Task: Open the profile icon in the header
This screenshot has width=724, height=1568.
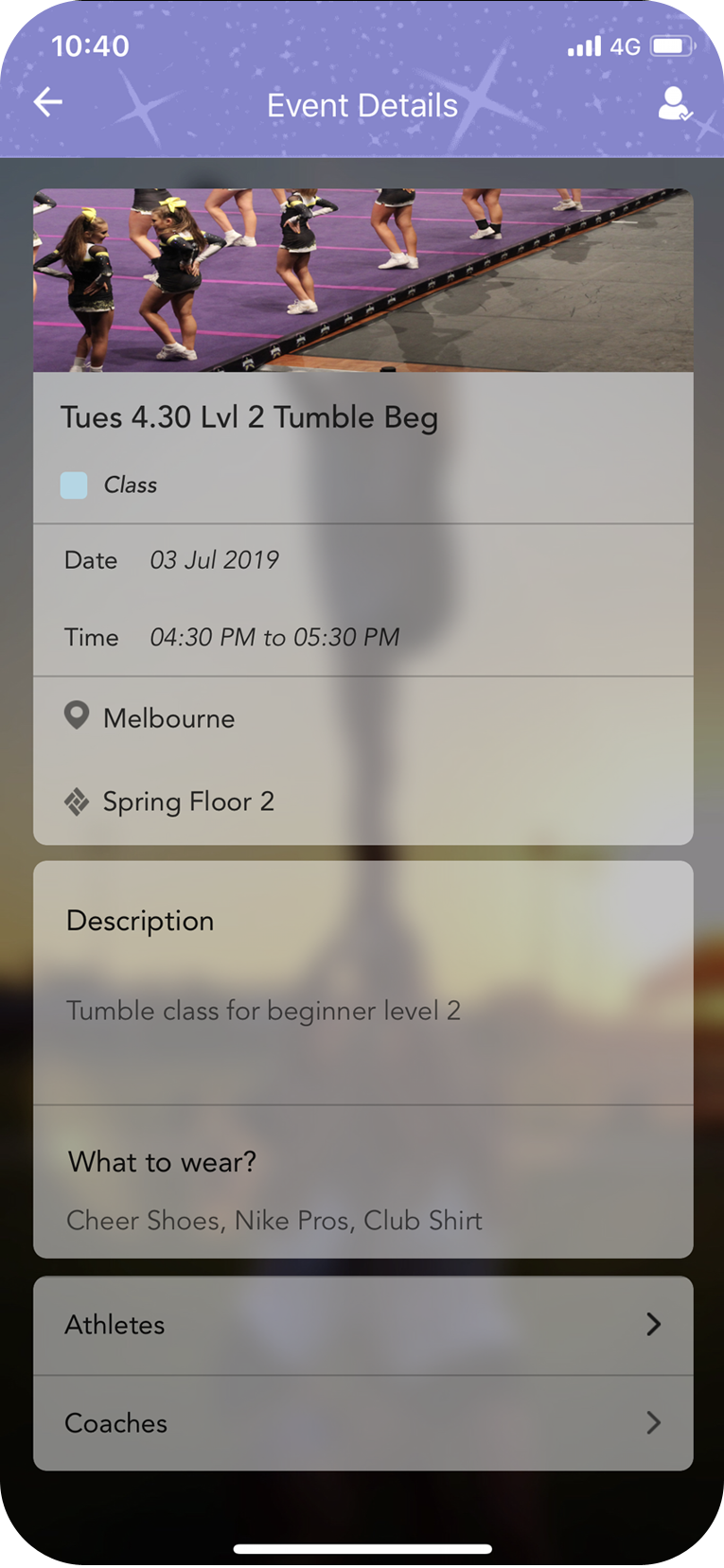Action: pyautogui.click(x=674, y=104)
